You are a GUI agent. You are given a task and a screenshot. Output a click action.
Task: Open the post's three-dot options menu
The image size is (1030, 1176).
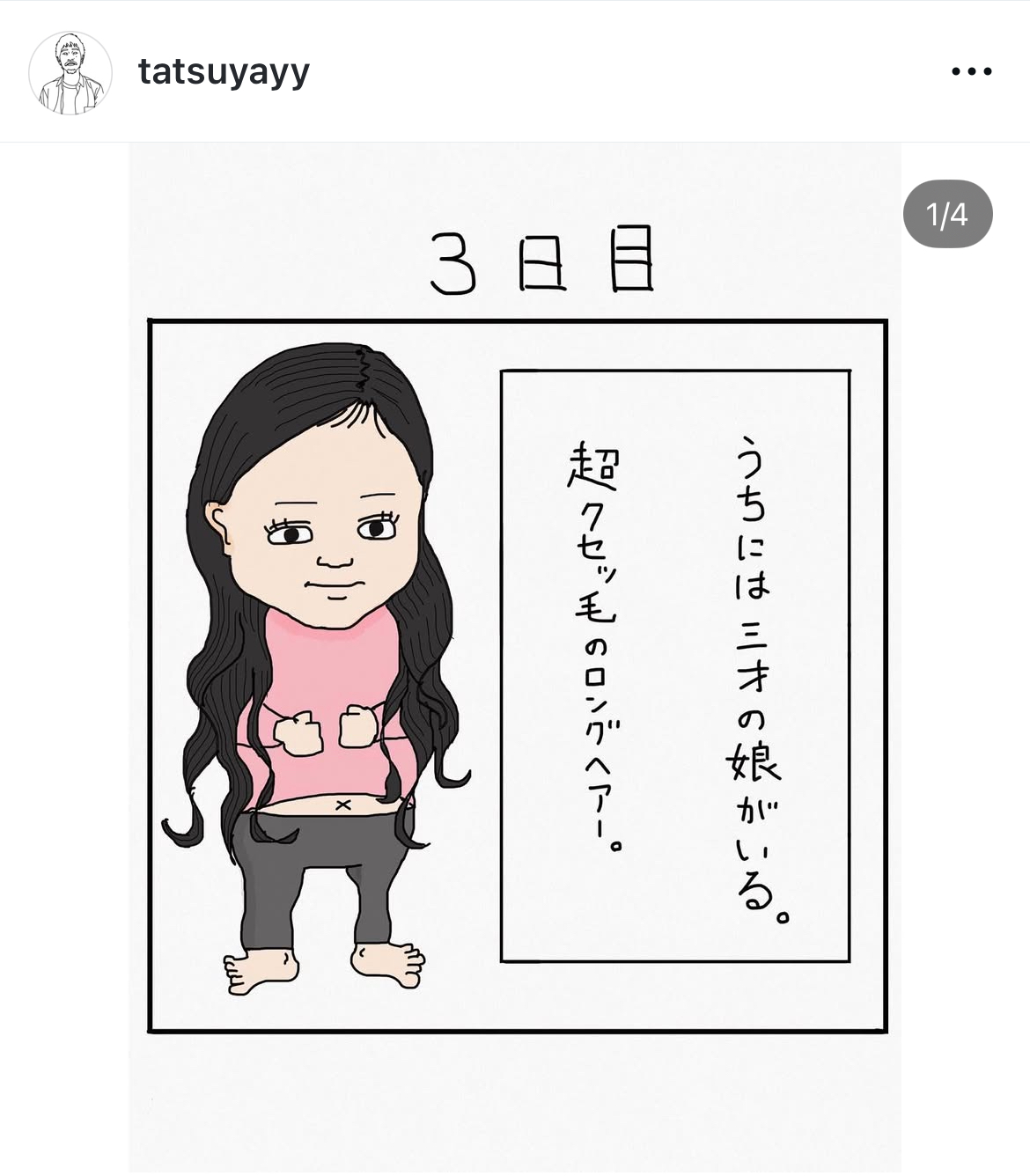(x=971, y=72)
